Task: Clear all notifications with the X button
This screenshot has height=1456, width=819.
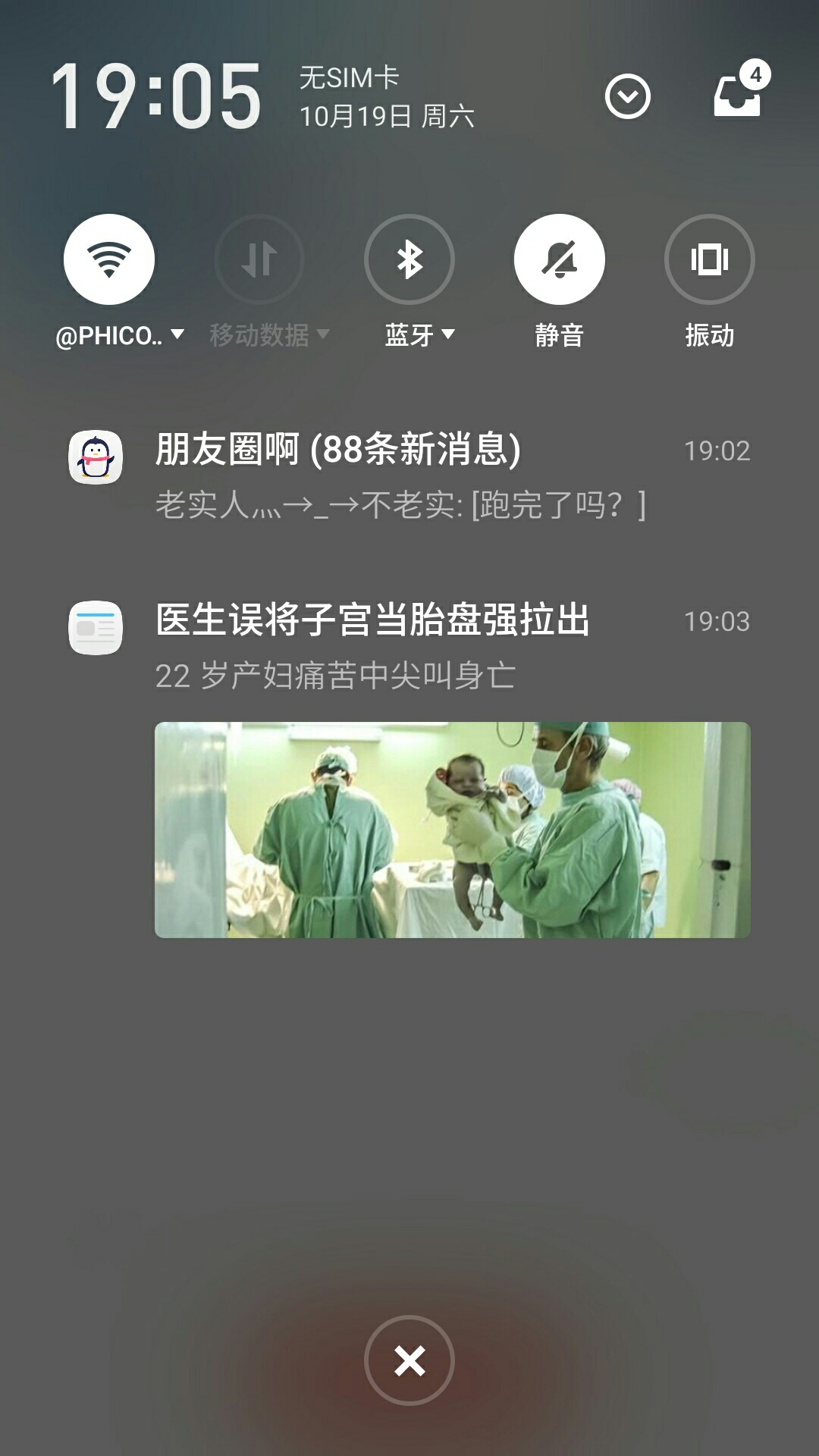Action: (x=409, y=1360)
